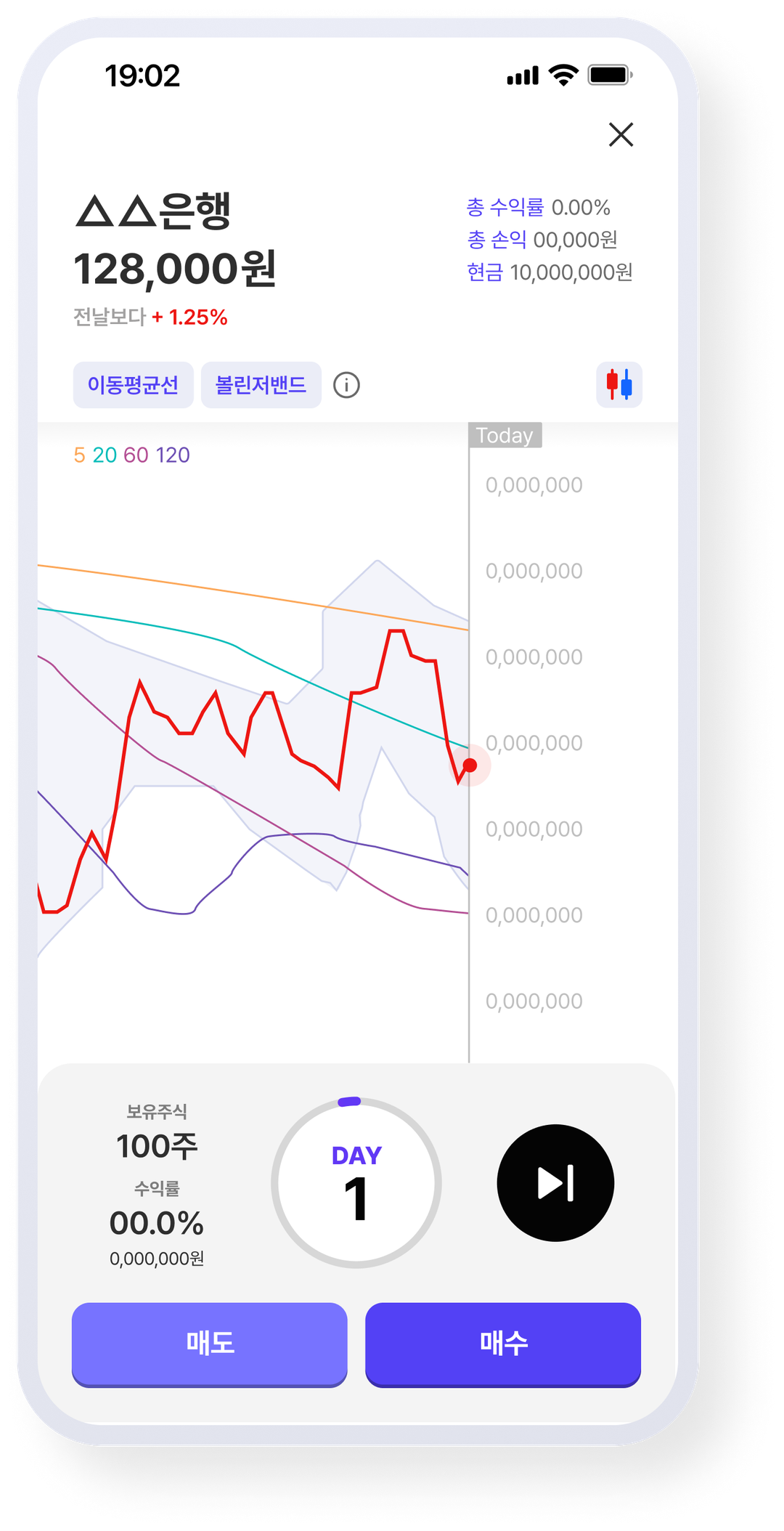Tap the 매도 sell button

click(x=210, y=1344)
